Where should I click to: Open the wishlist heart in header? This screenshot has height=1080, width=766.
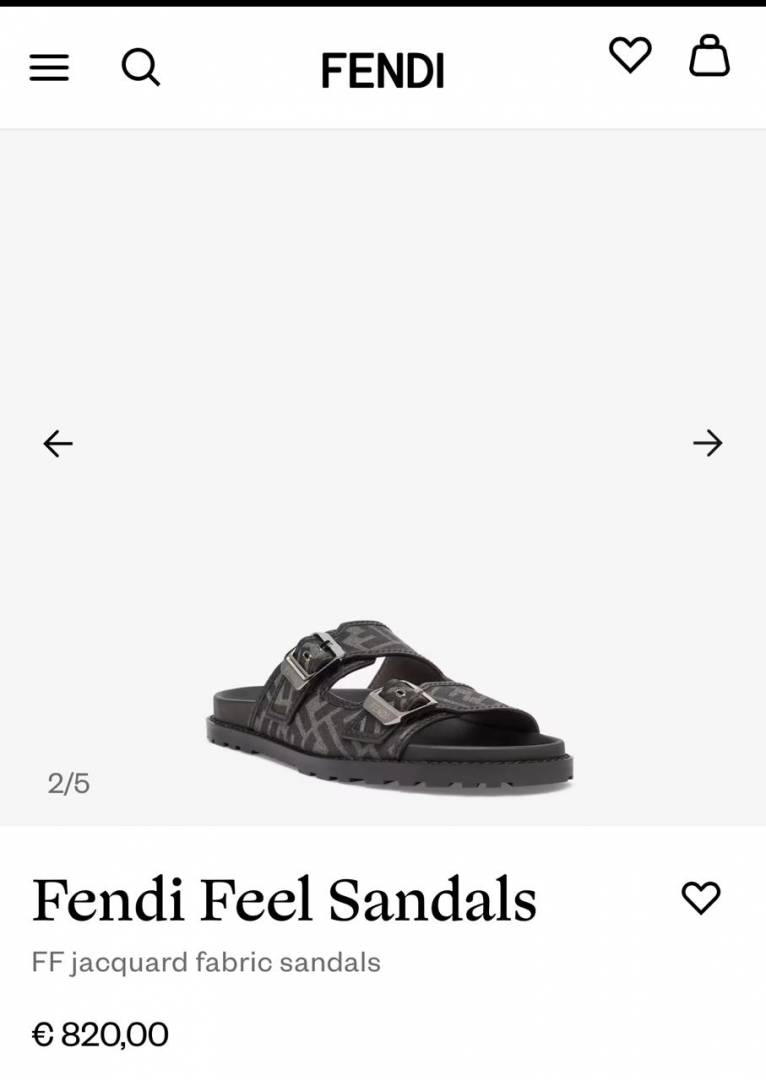pyautogui.click(x=630, y=56)
